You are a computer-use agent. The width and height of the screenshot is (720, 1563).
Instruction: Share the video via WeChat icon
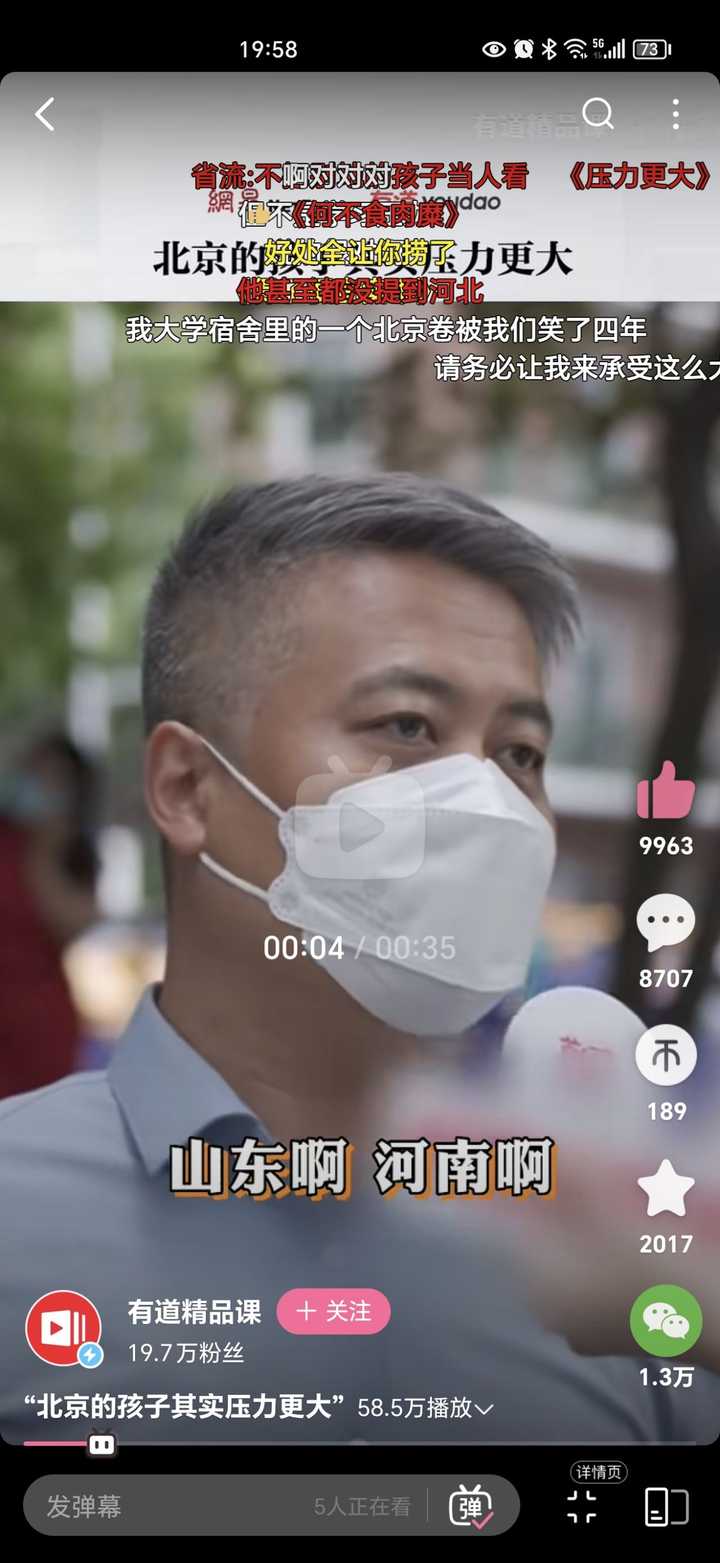coord(666,1321)
